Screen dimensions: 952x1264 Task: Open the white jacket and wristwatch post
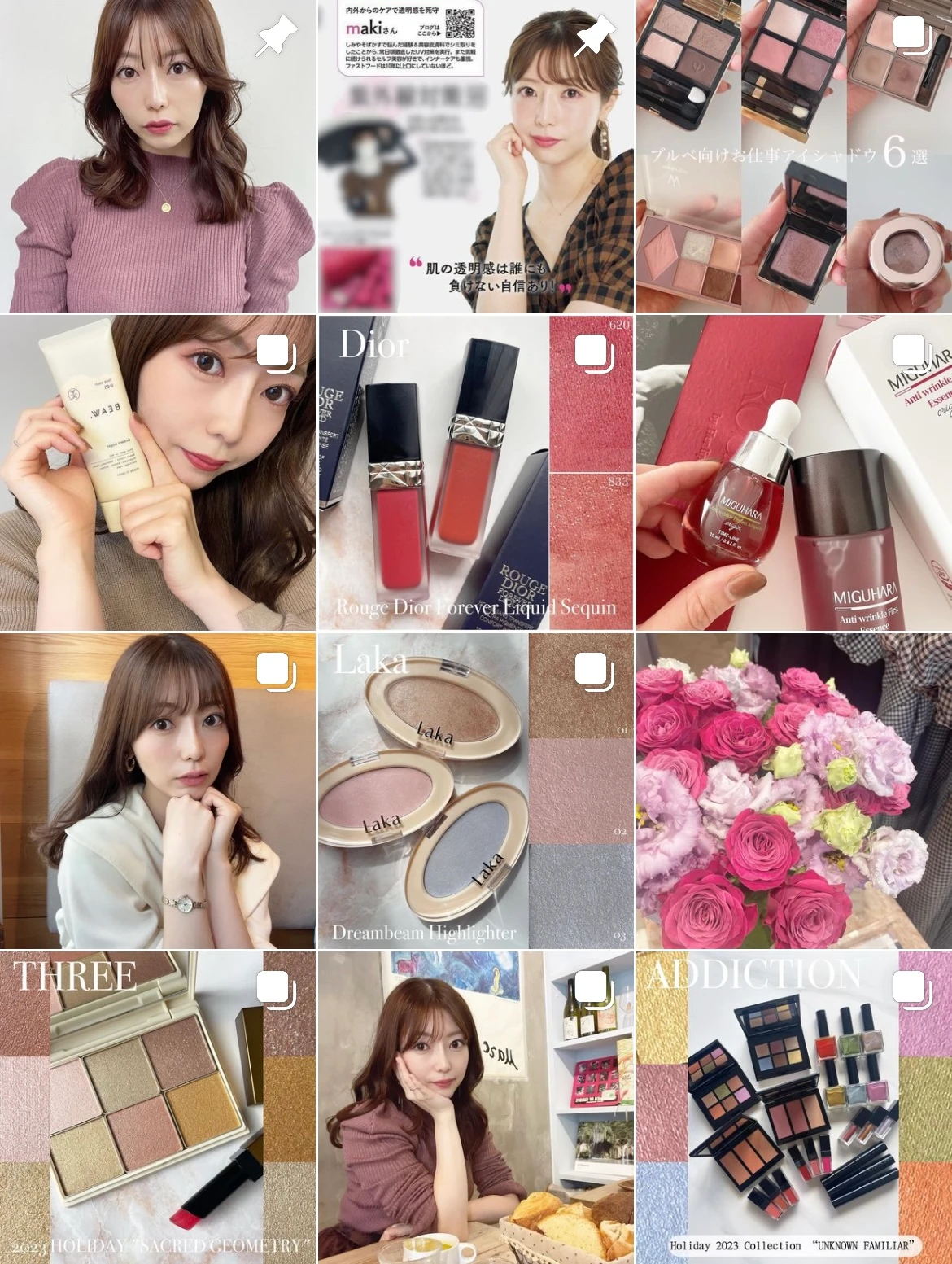(157, 790)
